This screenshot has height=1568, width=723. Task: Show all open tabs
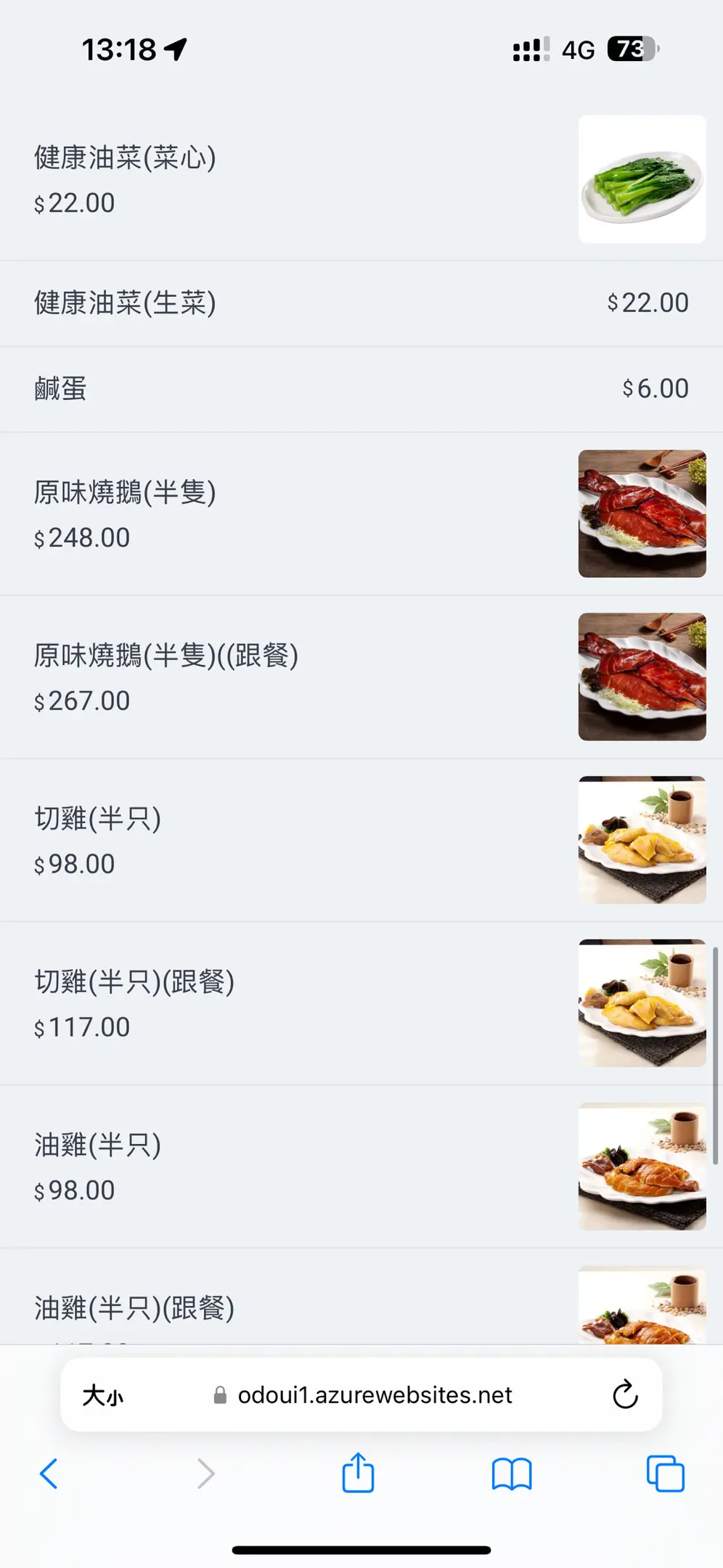pyautogui.click(x=665, y=1474)
